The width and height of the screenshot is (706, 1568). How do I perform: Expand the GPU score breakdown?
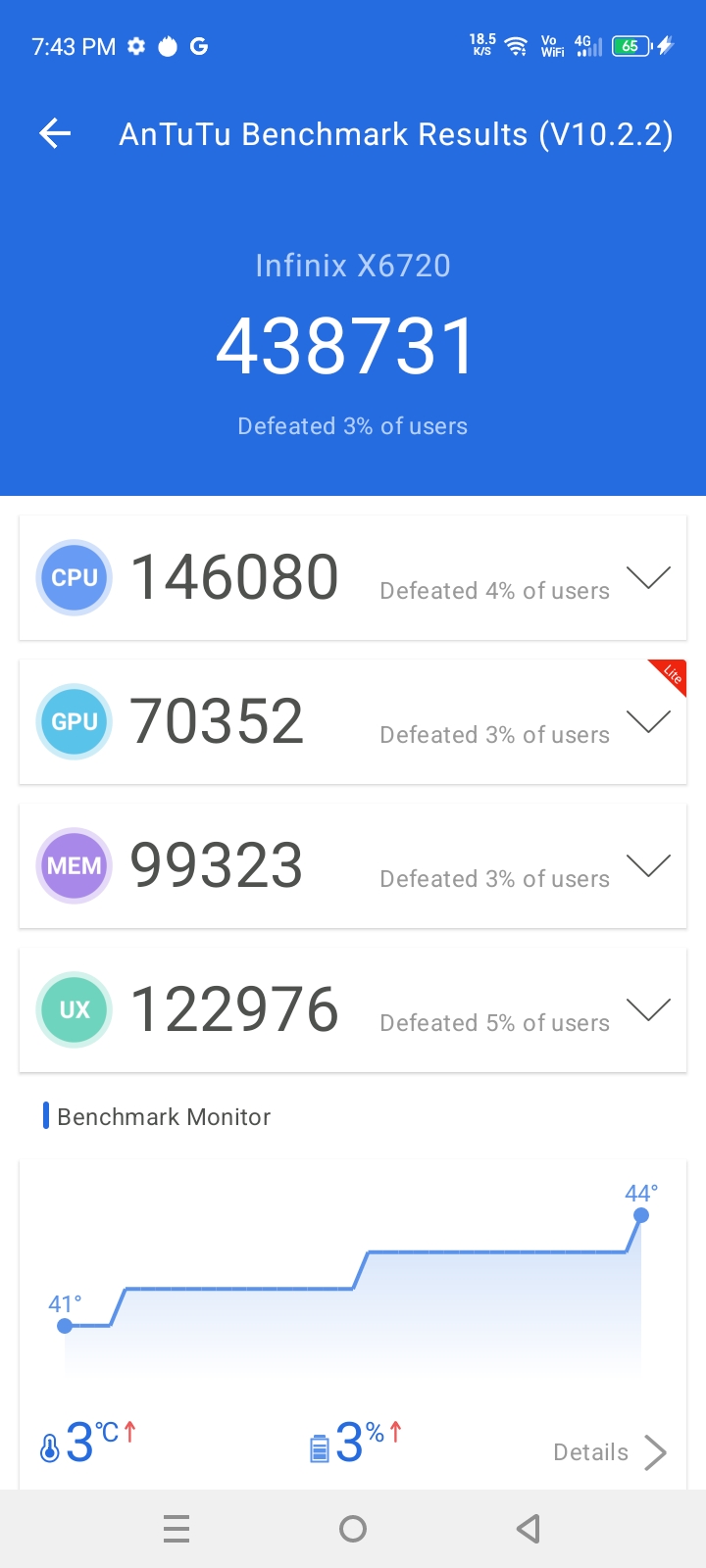pyautogui.click(x=648, y=721)
